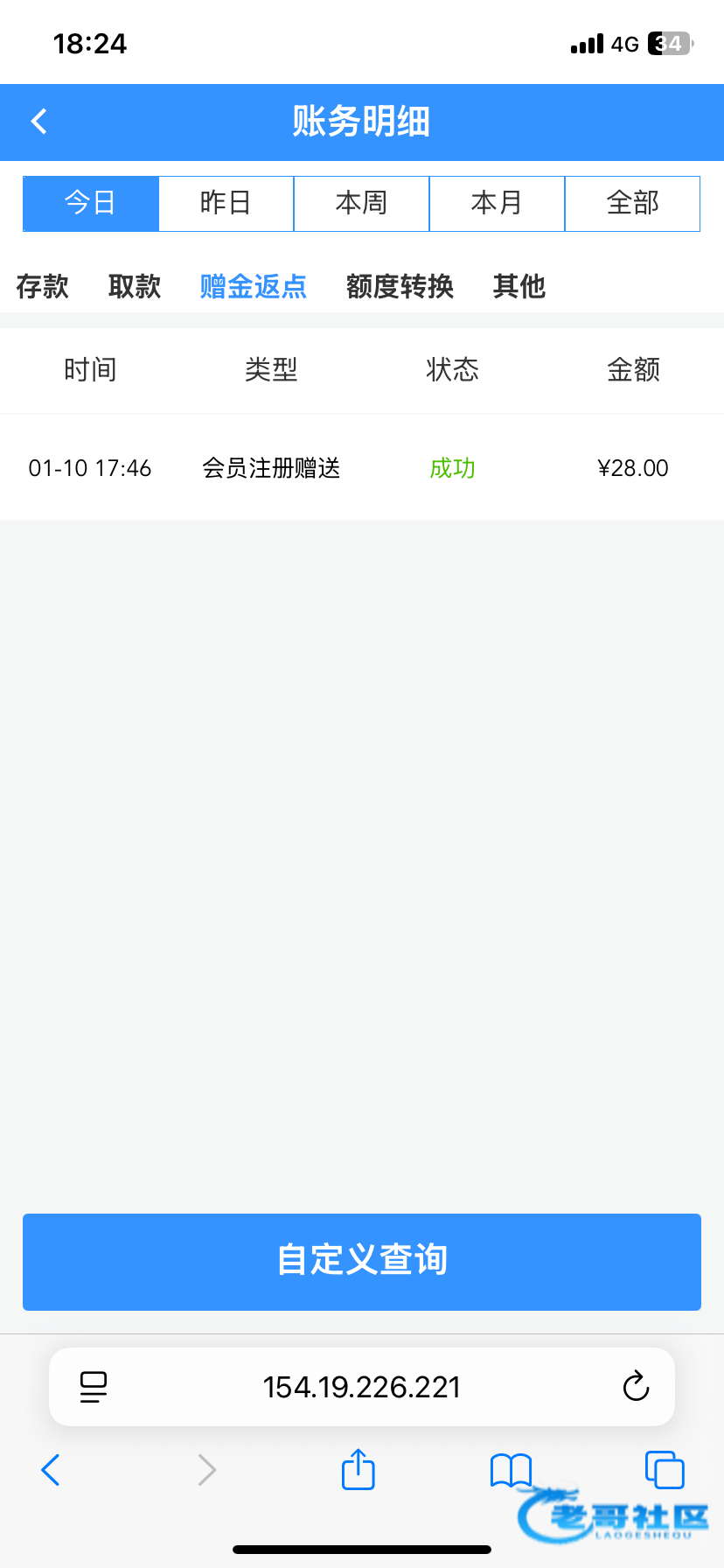This screenshot has width=724, height=1568.
Task: Show 本周 records
Action: 361,203
